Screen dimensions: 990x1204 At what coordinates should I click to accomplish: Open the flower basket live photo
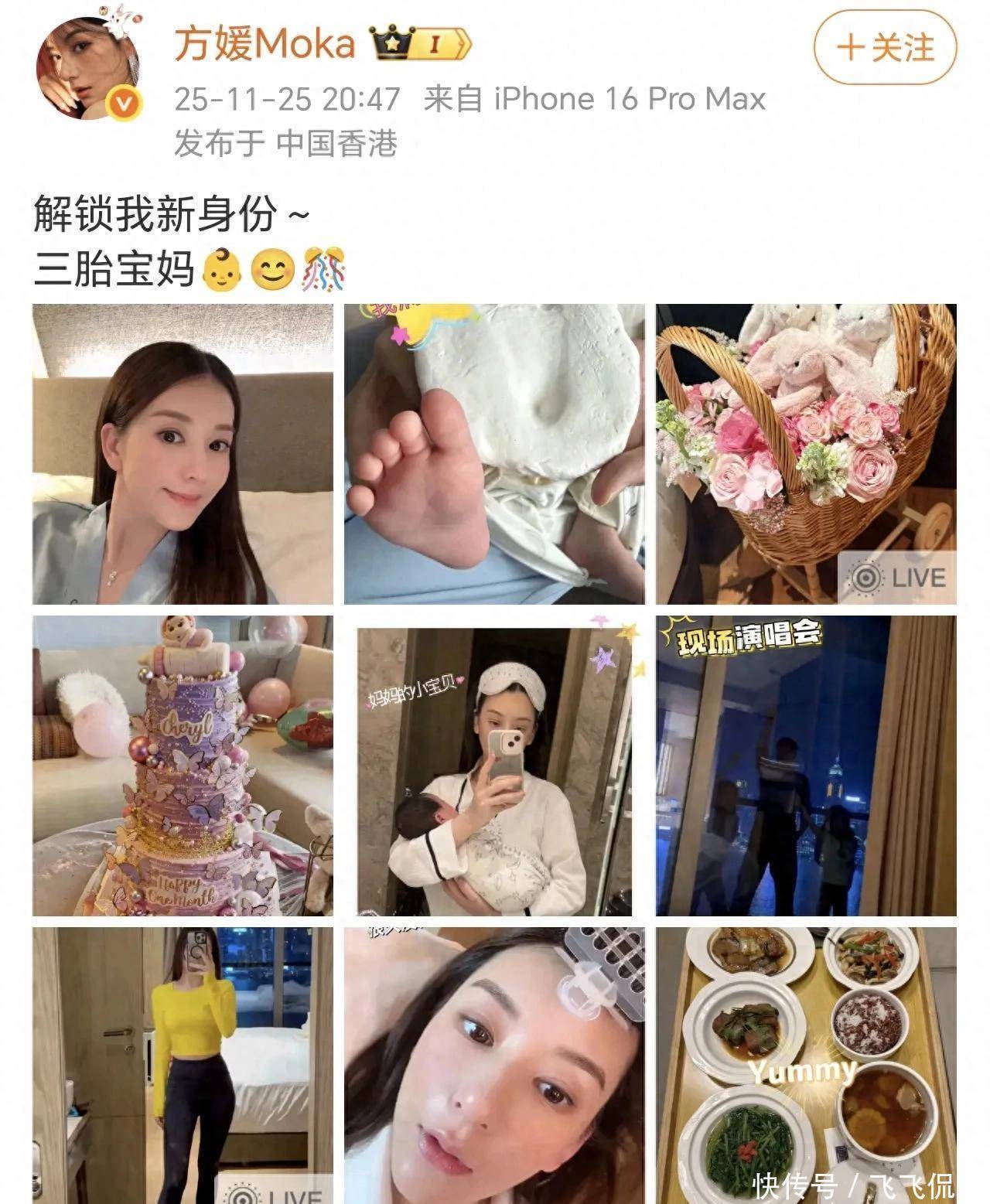(806, 454)
